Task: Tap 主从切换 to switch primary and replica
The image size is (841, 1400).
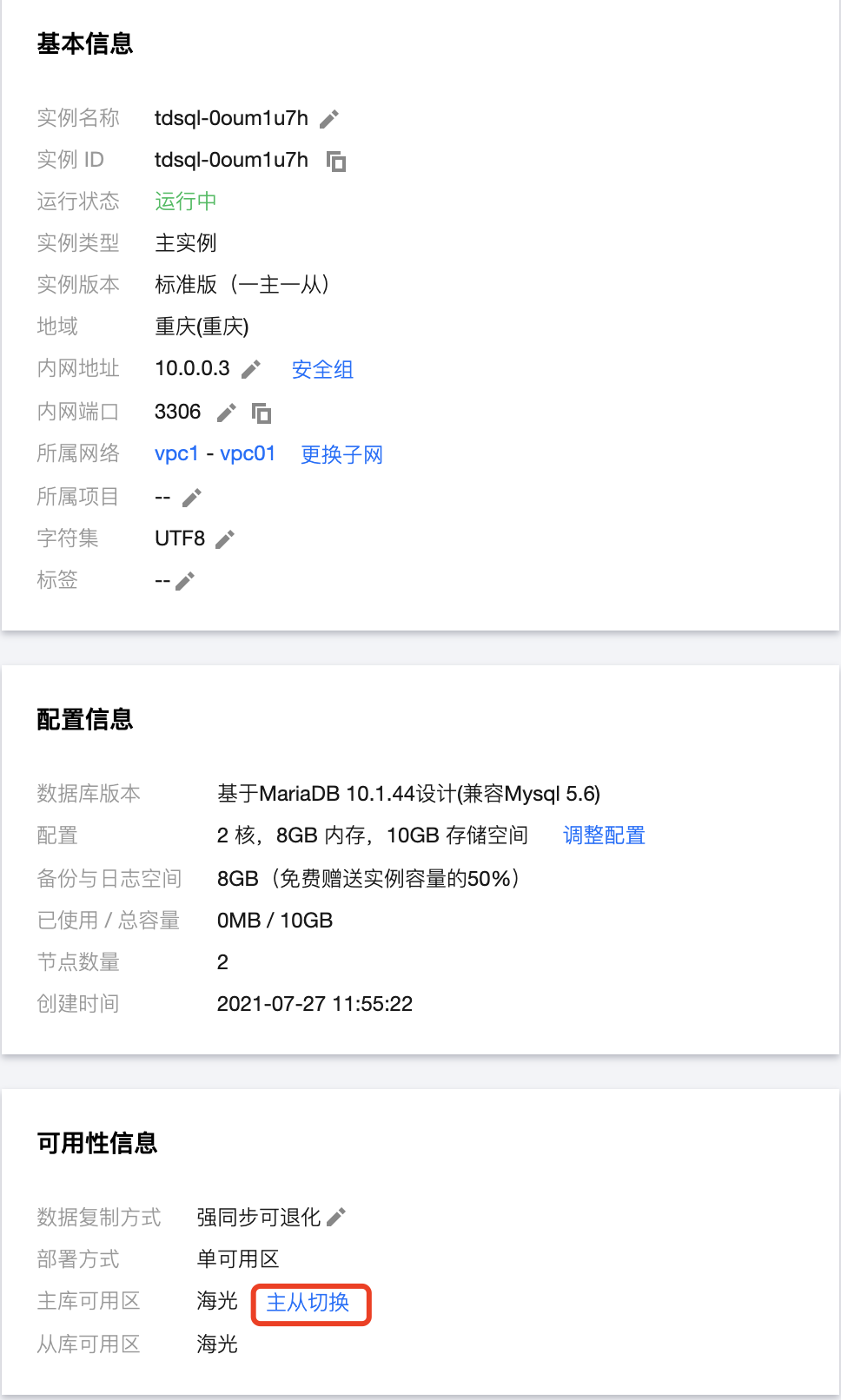Action: click(x=308, y=1303)
